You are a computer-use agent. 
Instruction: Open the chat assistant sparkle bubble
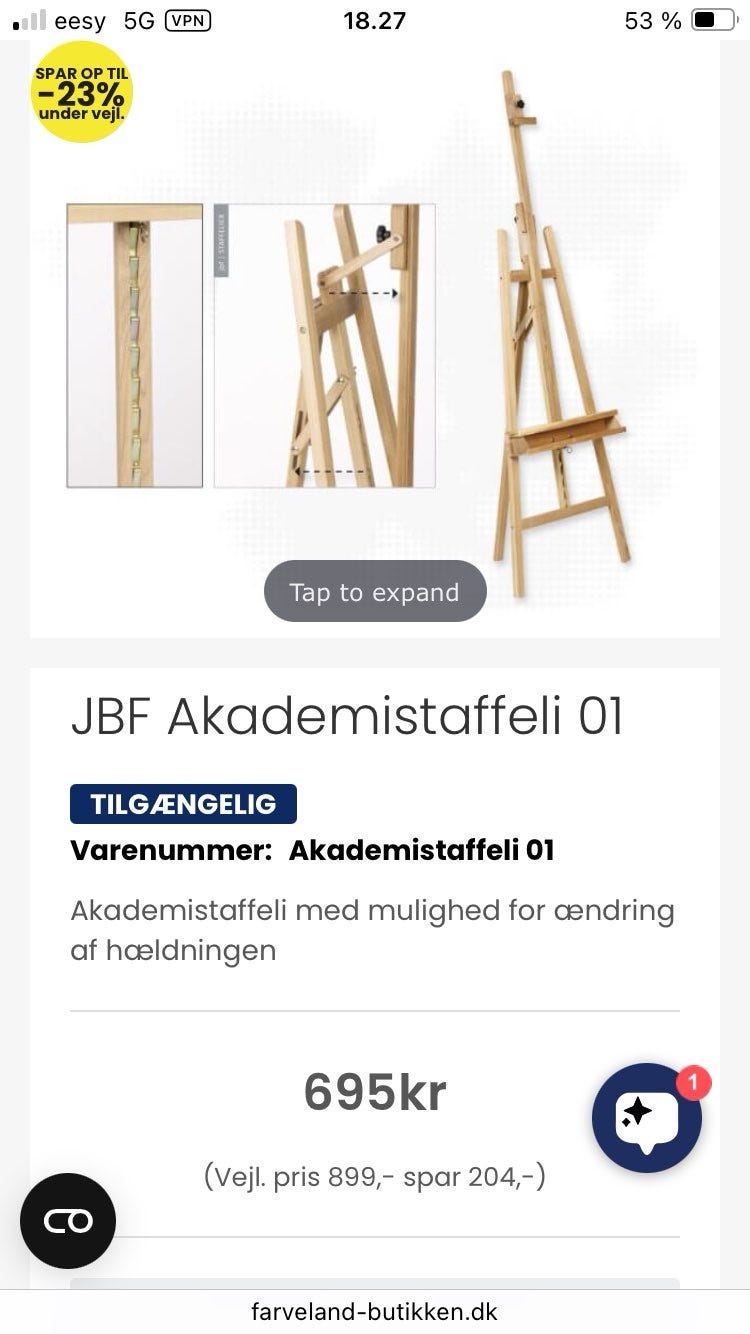point(646,1117)
